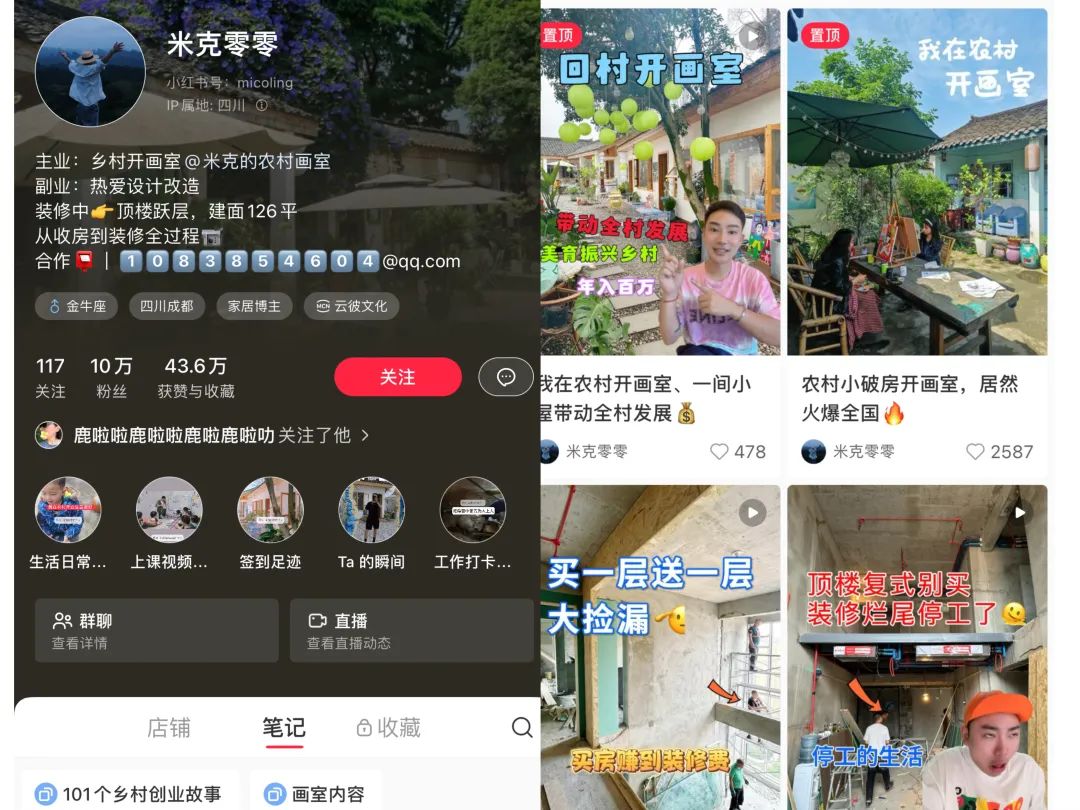
Task: Open the 生活日常 highlight circle
Action: click(x=68, y=510)
